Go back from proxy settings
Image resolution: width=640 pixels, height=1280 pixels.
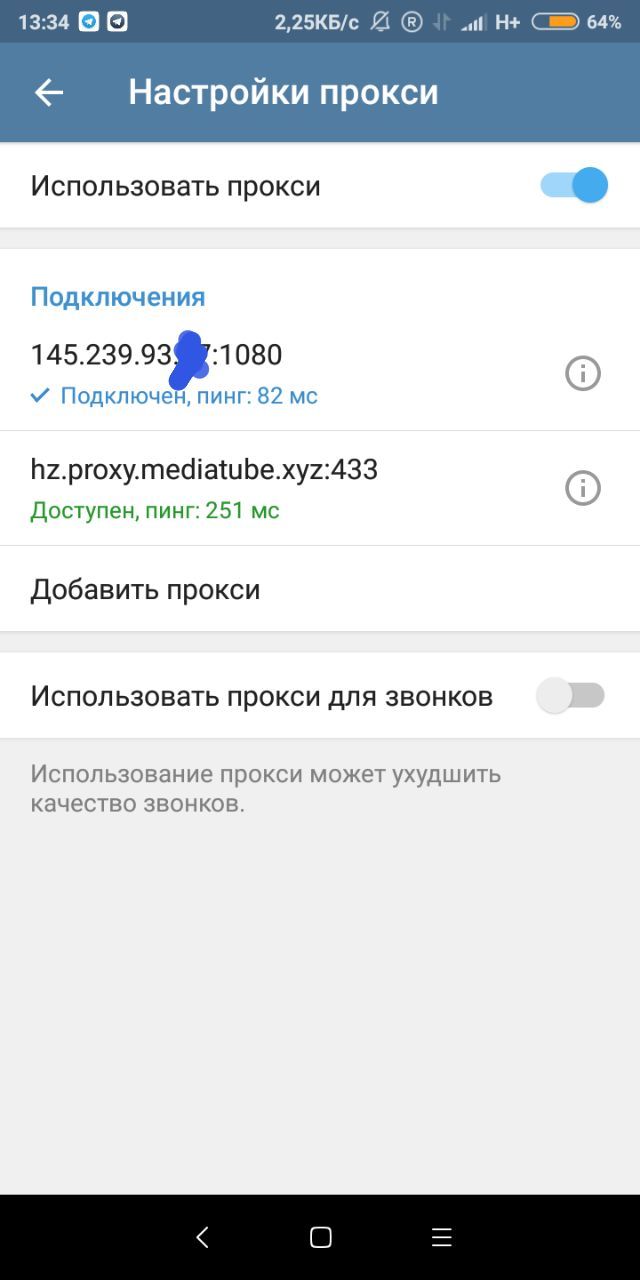pos(48,93)
